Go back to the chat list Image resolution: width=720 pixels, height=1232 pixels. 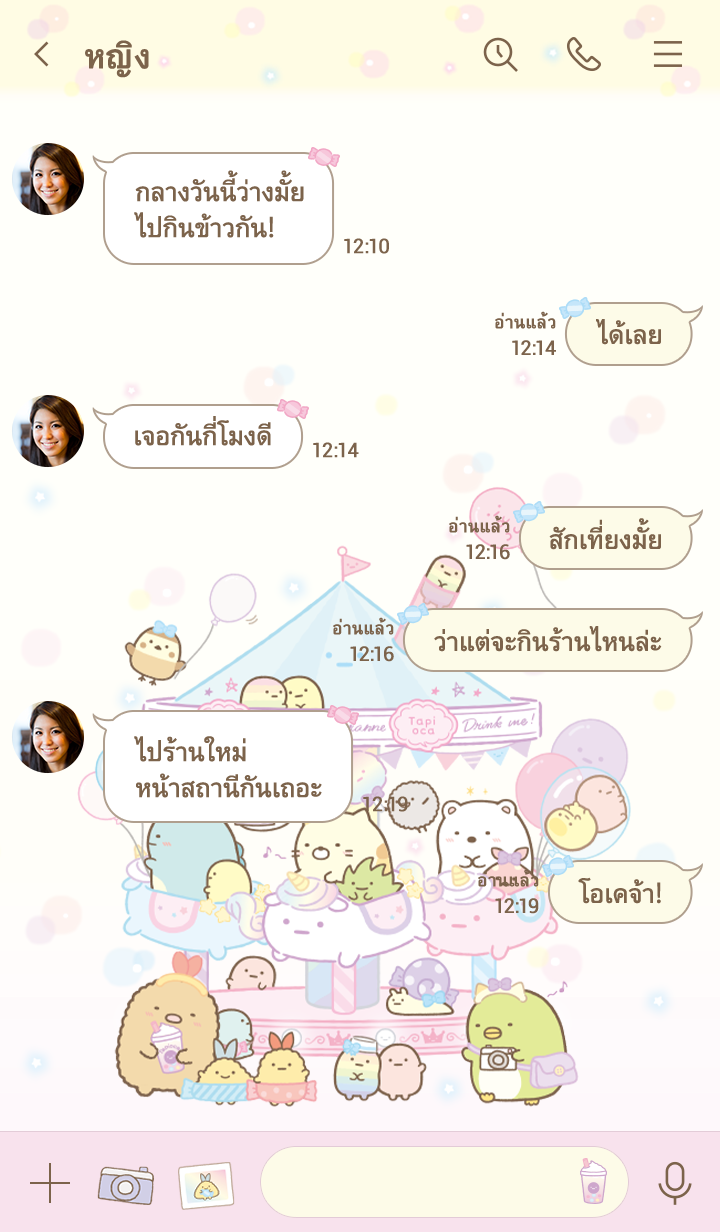click(41, 55)
